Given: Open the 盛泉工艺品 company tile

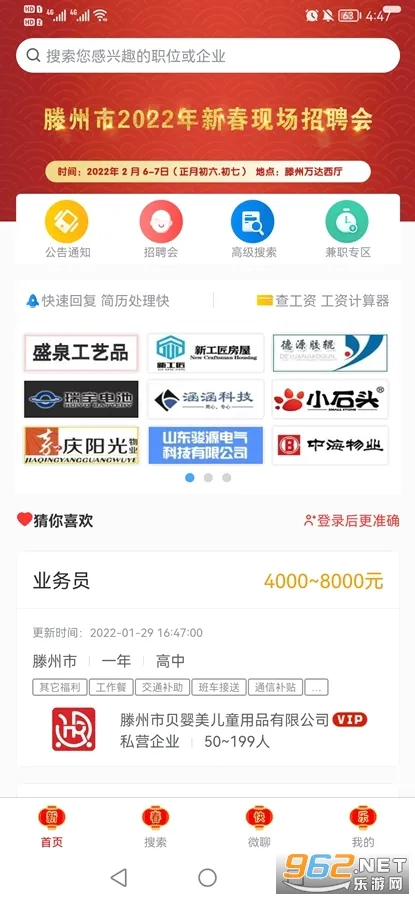Looking at the screenshot, I should pos(81,352).
